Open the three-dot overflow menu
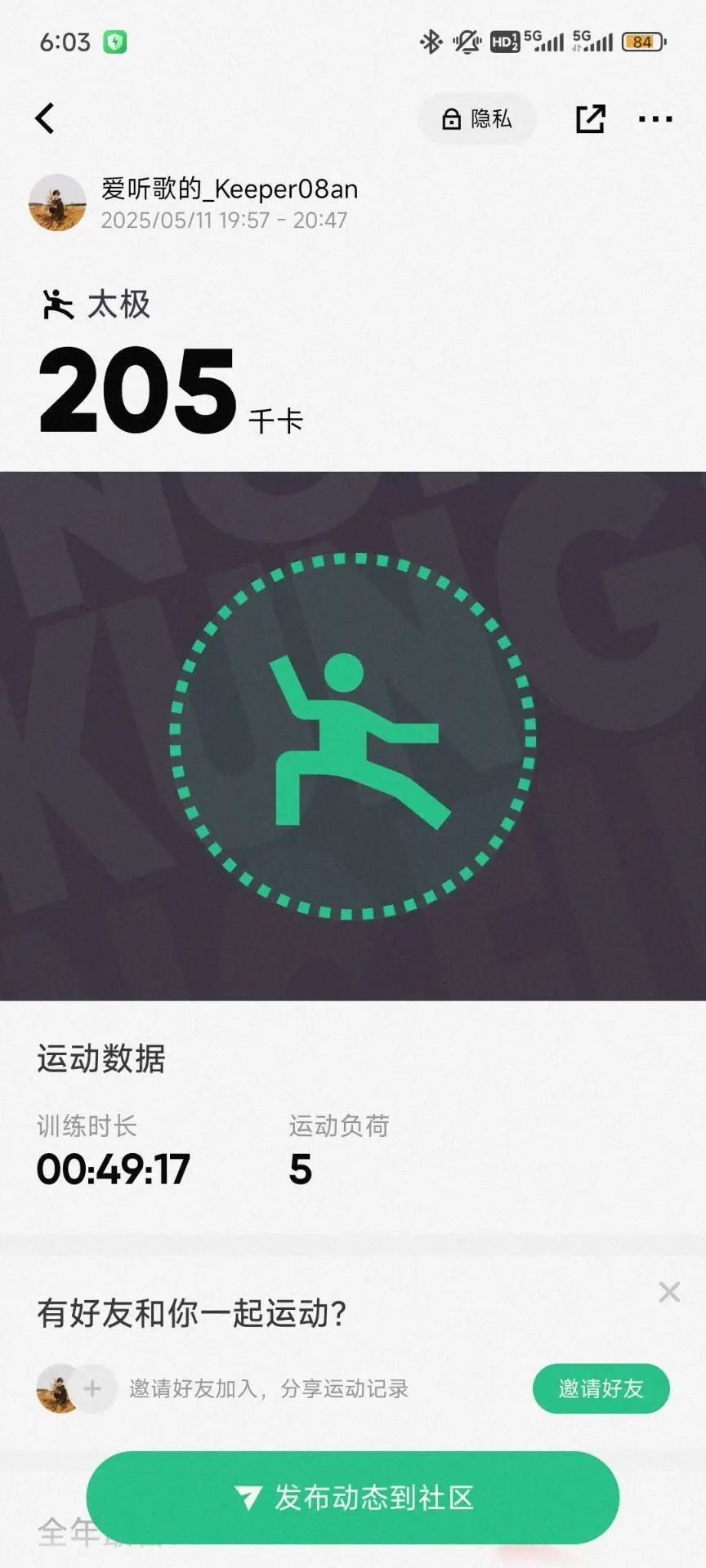Viewport: 706px width, 1568px height. (655, 119)
